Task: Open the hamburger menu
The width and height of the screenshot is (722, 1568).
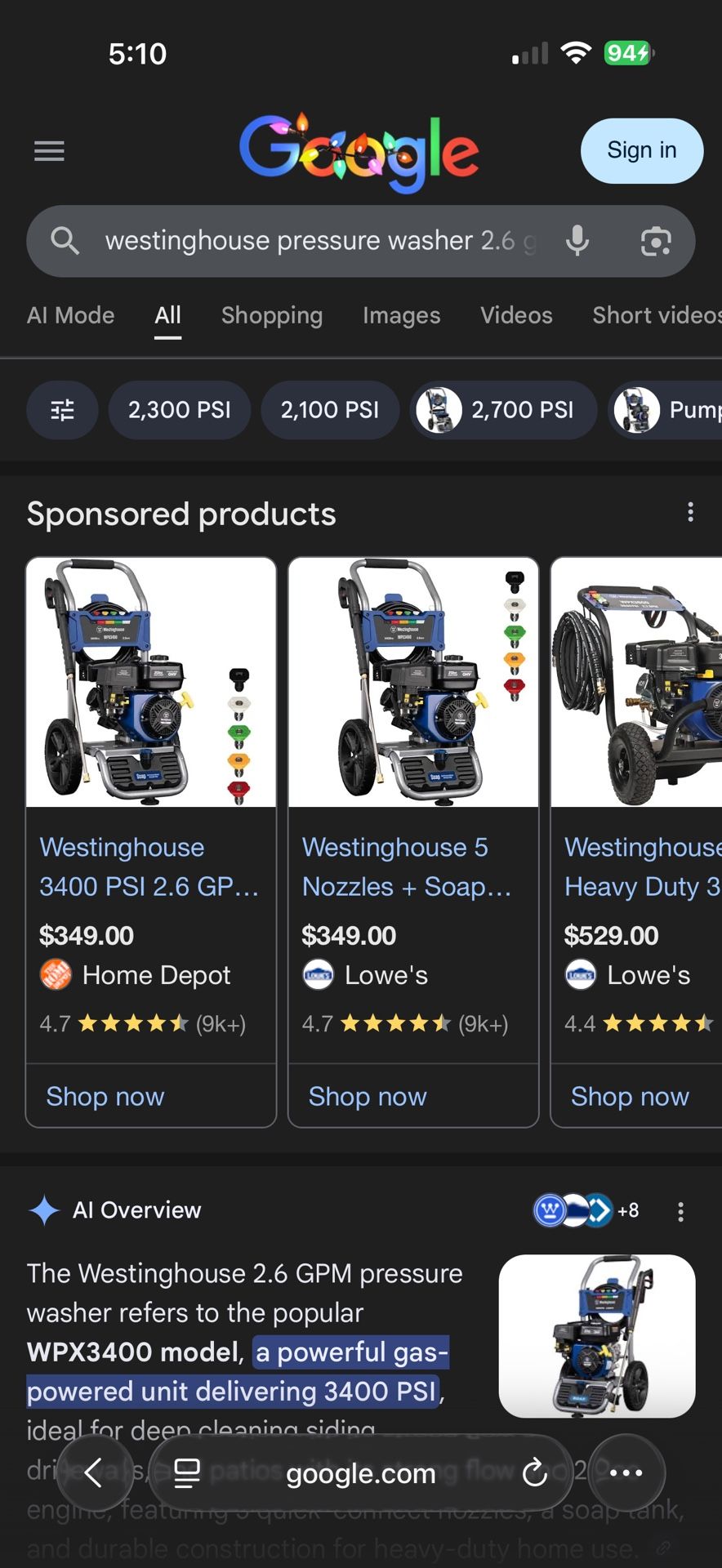Action: click(49, 151)
